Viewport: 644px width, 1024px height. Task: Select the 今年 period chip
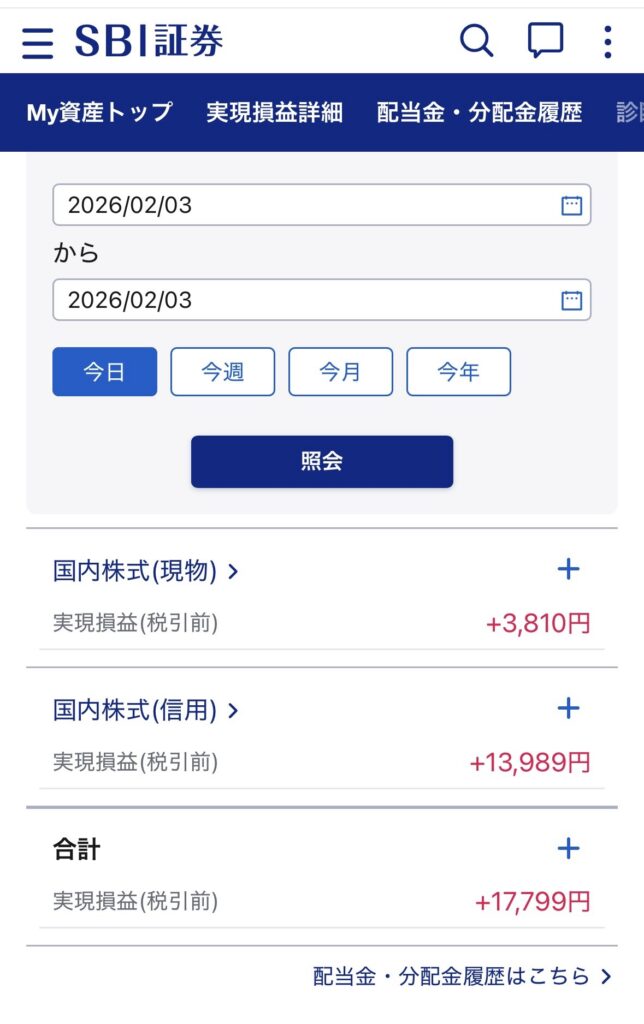[x=458, y=372]
